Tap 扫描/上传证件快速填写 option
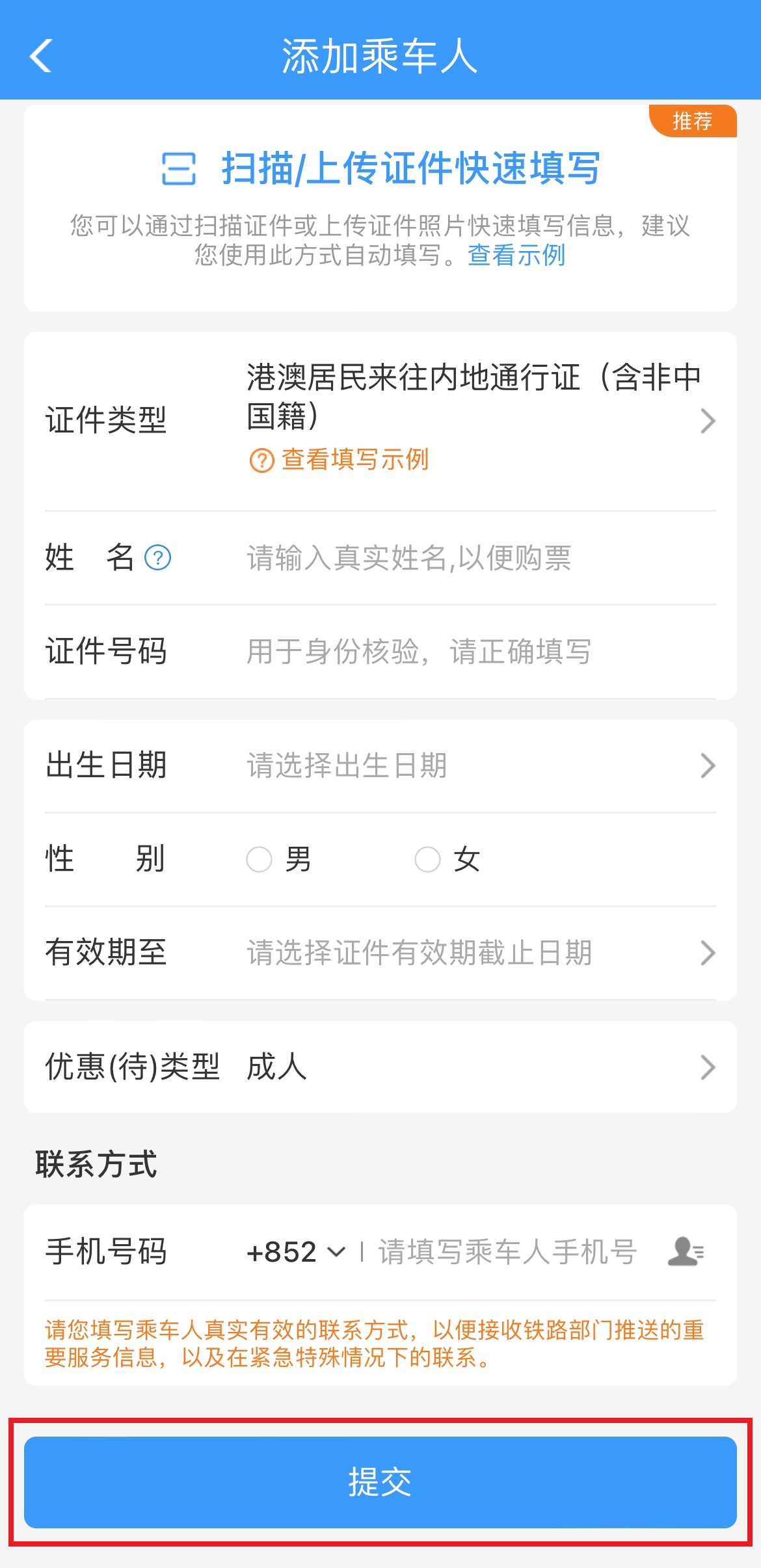761x1568 pixels. [380, 169]
